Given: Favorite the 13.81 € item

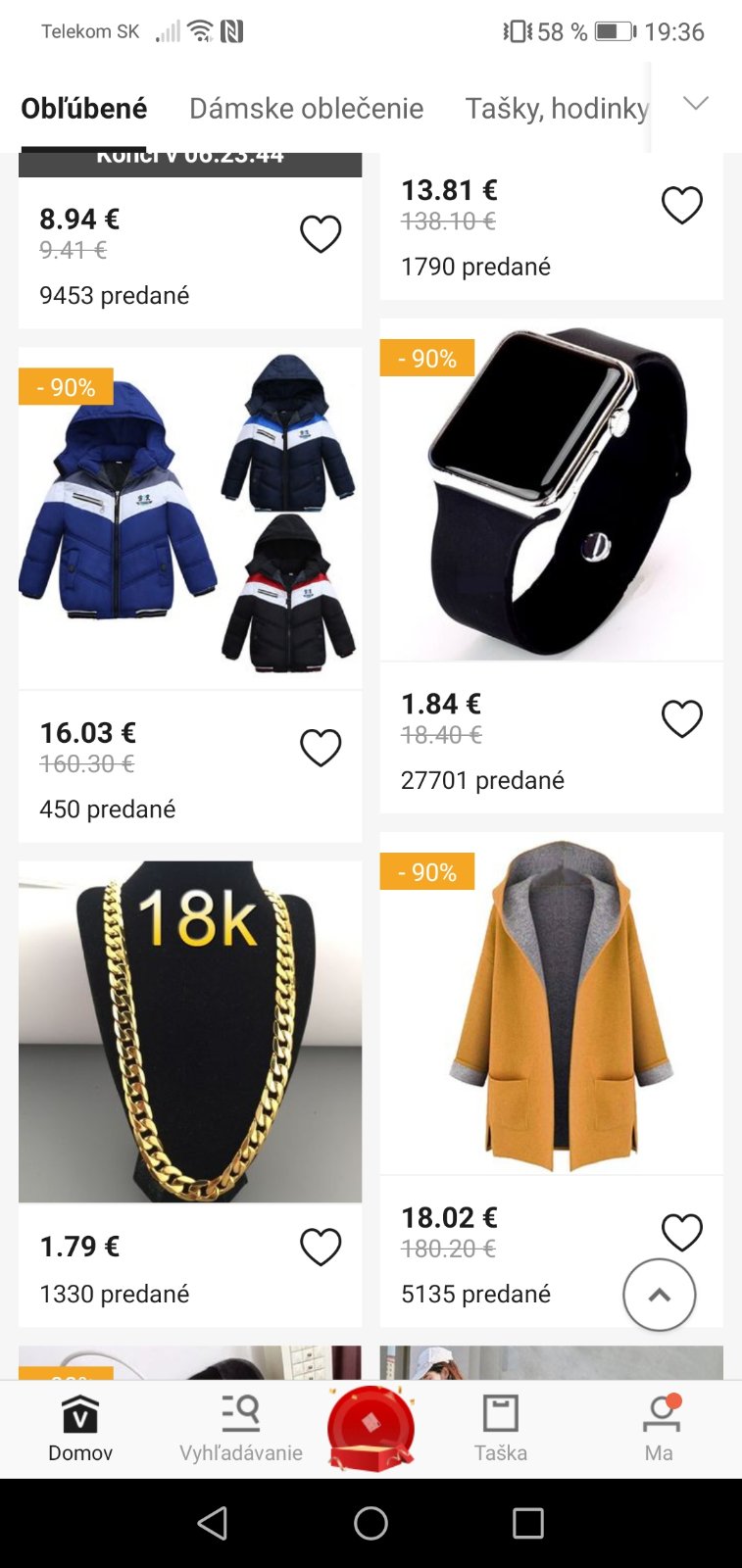Looking at the screenshot, I should (x=682, y=205).
